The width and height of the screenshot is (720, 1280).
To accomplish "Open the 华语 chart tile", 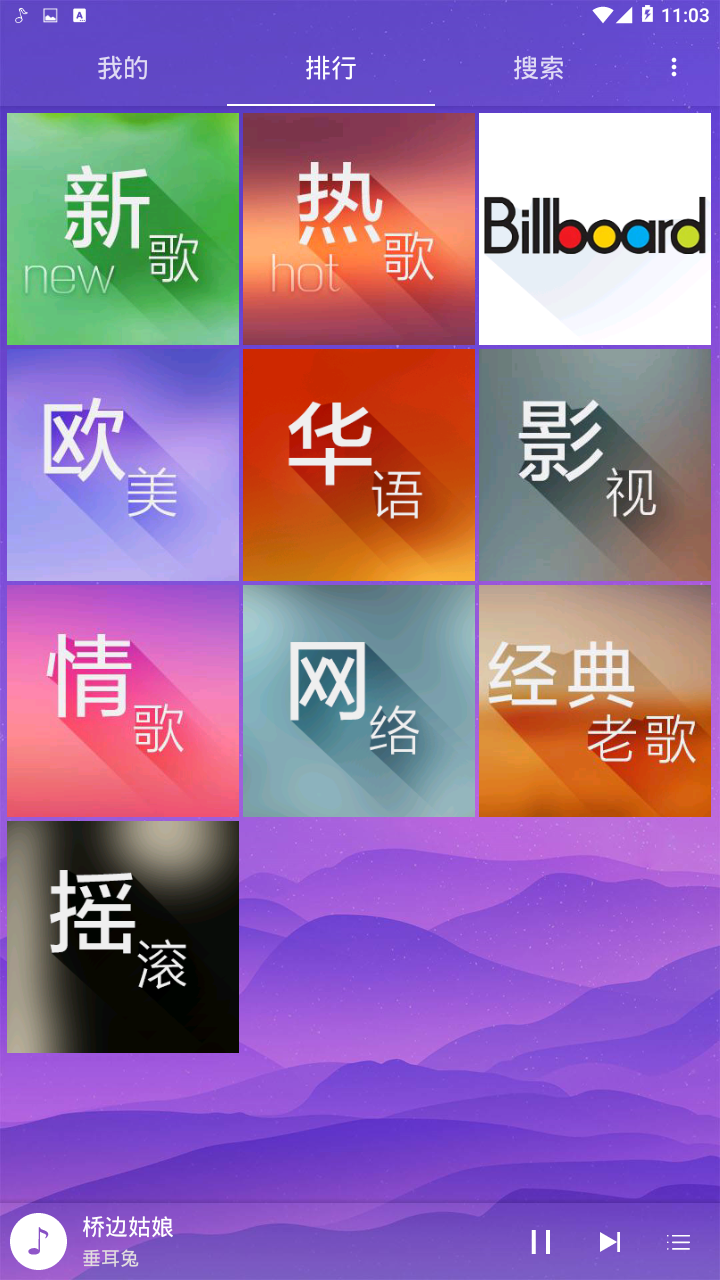I will click(x=359, y=465).
